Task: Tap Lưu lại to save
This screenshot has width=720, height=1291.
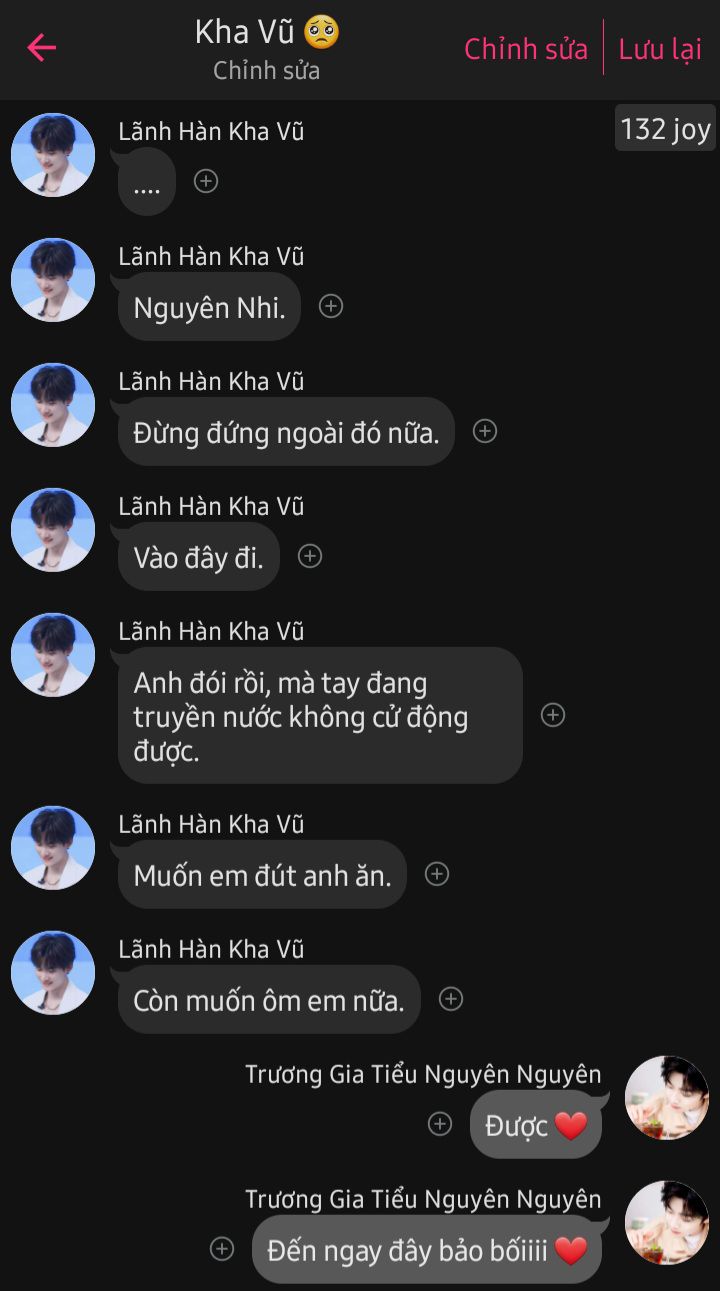Action: tap(660, 49)
